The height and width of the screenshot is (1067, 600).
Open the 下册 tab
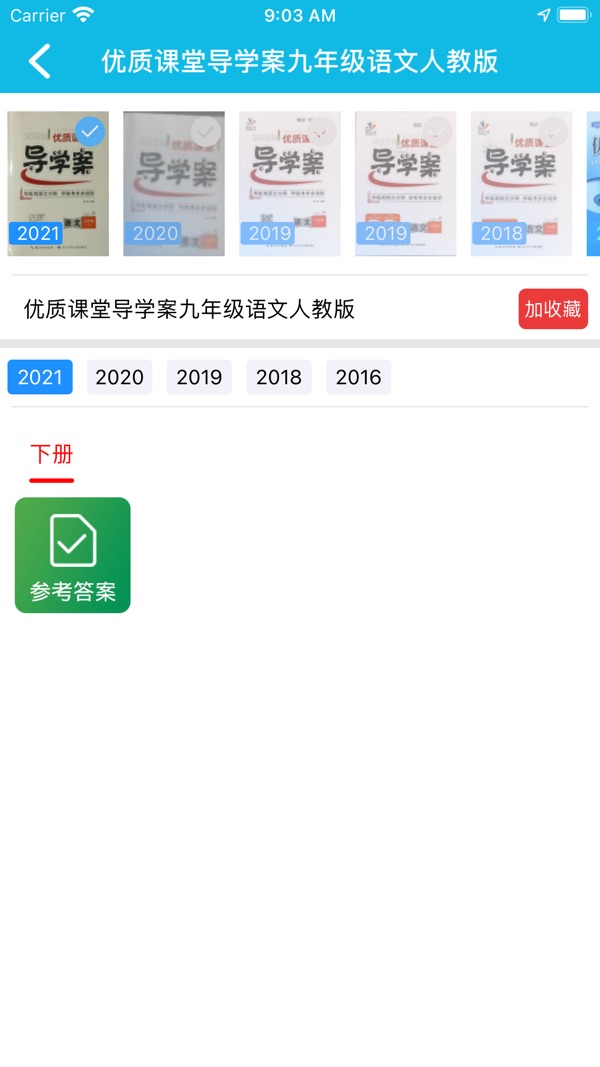click(52, 455)
